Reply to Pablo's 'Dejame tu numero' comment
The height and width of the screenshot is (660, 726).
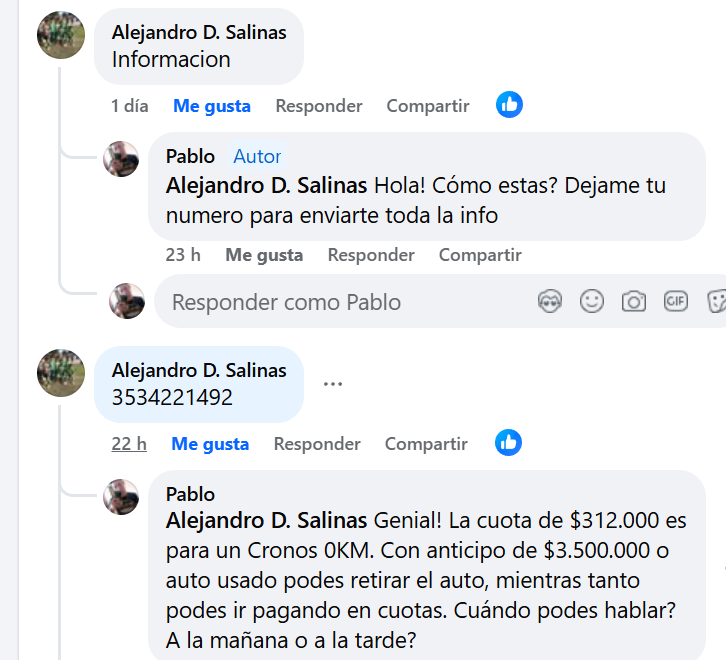pos(371,255)
